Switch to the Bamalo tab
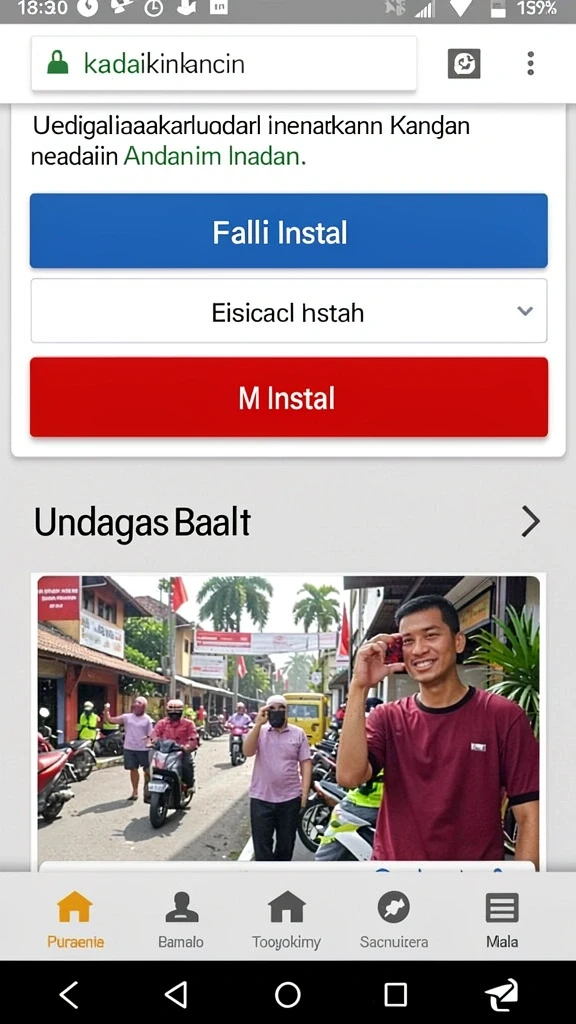The height and width of the screenshot is (1024, 576). (181, 920)
